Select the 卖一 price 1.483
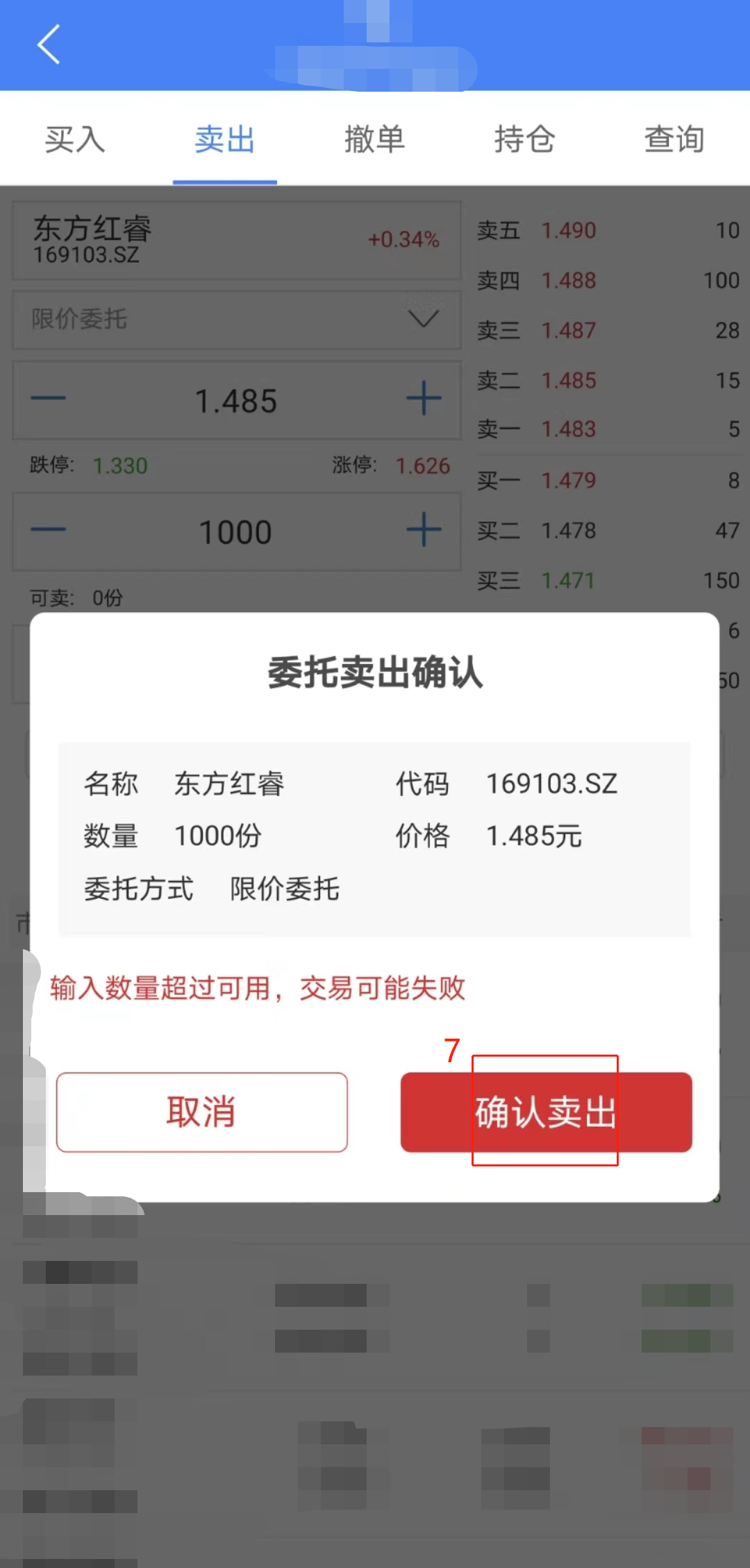750x1568 pixels. [567, 429]
